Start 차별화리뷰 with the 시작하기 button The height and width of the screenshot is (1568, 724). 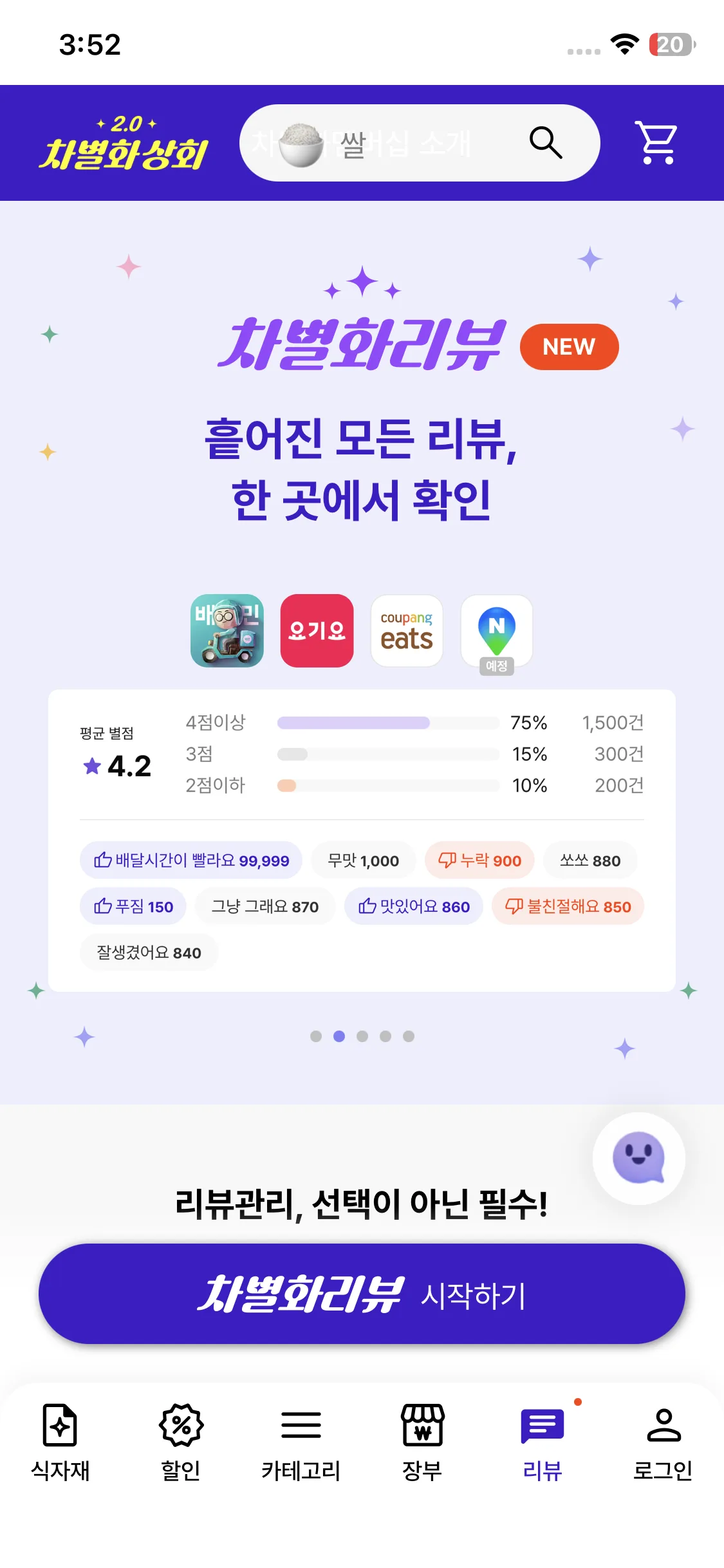click(362, 1294)
